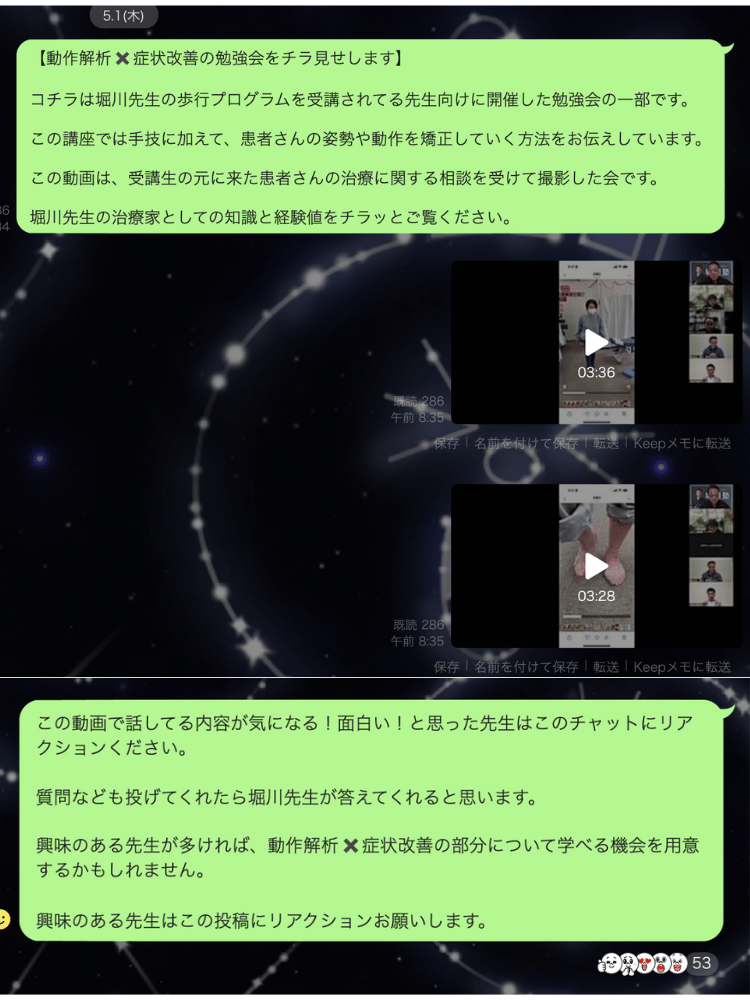The image size is (750, 1000).
Task: Tap Keepメモに転送 under the 03:28 video
Action: pyautogui.click(x=682, y=666)
